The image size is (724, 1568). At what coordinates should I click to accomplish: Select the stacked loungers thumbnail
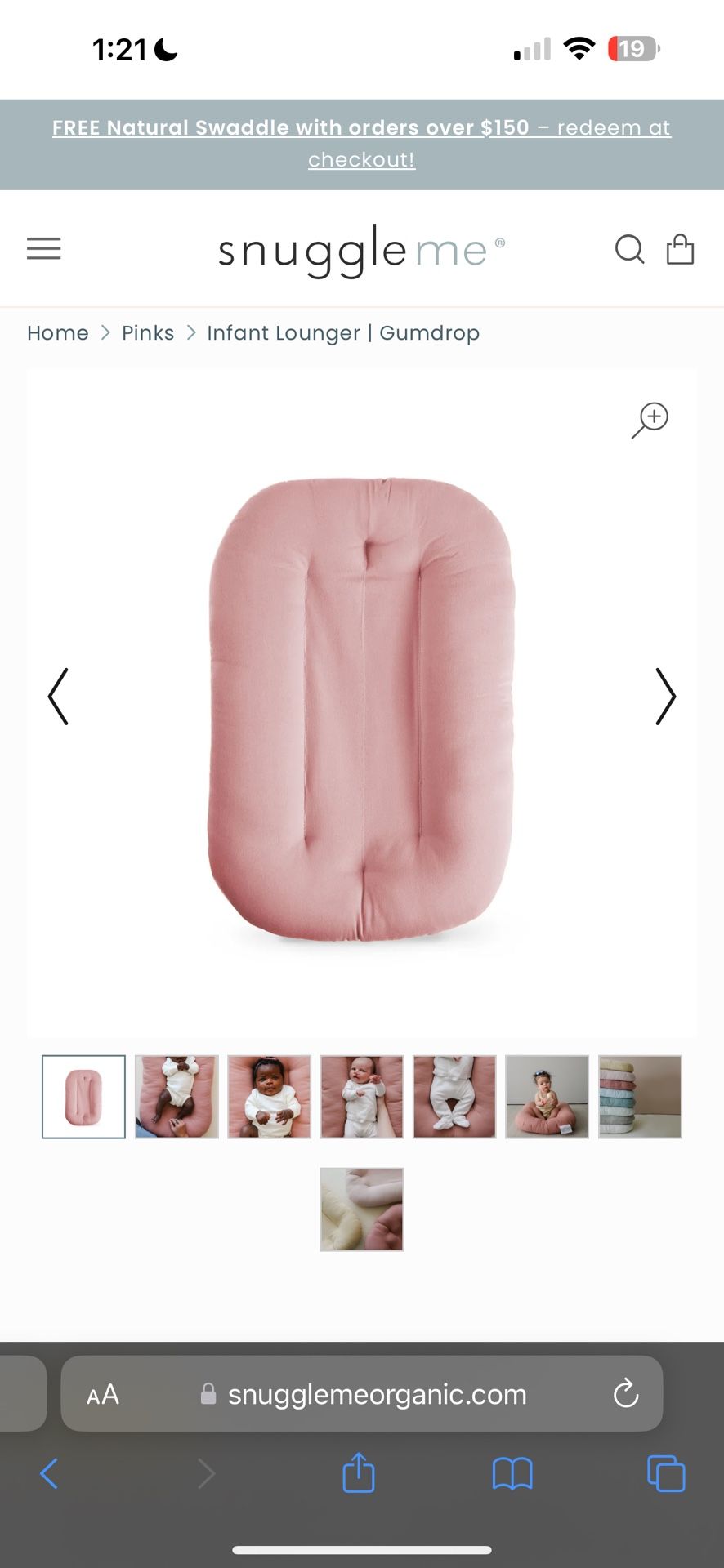tap(640, 1097)
